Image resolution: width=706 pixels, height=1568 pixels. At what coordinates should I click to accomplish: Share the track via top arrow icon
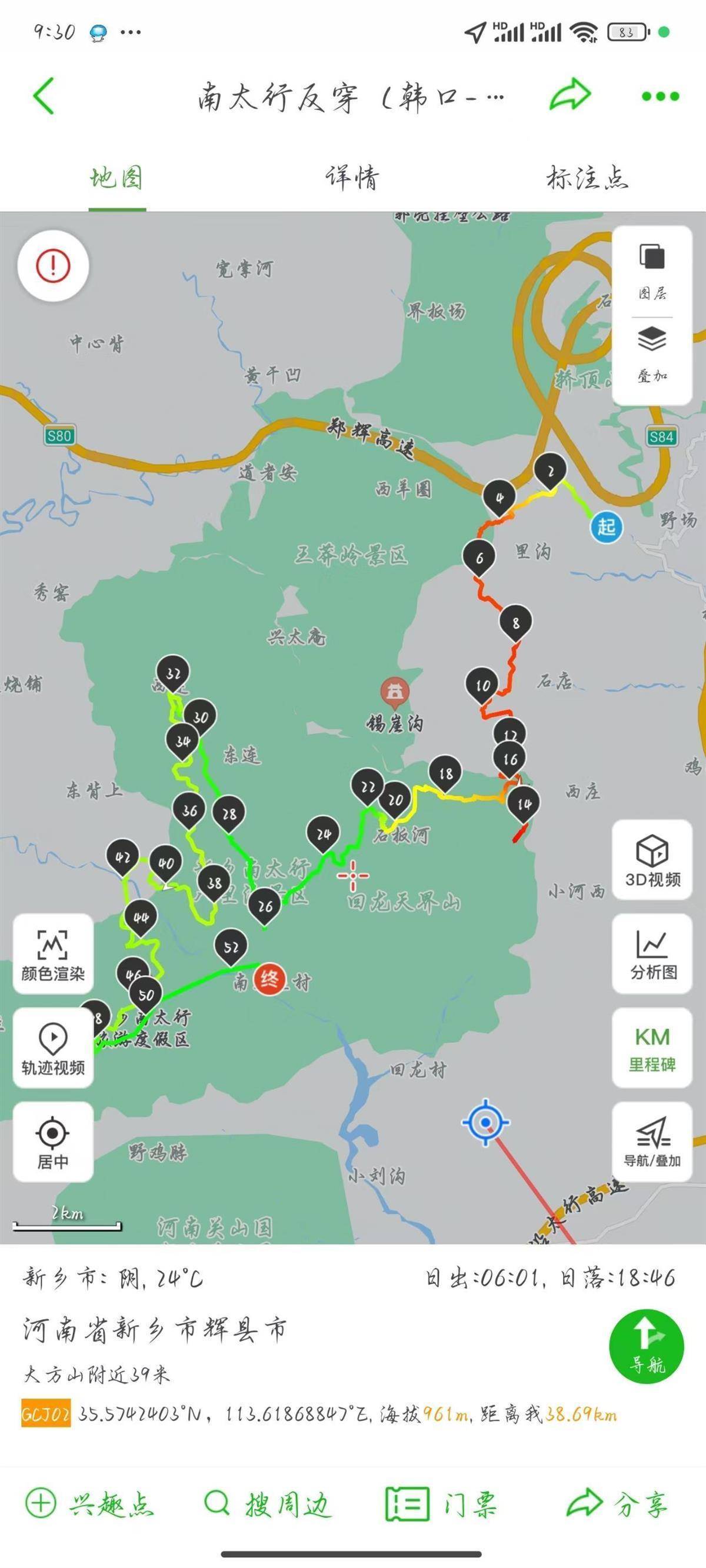(570, 95)
